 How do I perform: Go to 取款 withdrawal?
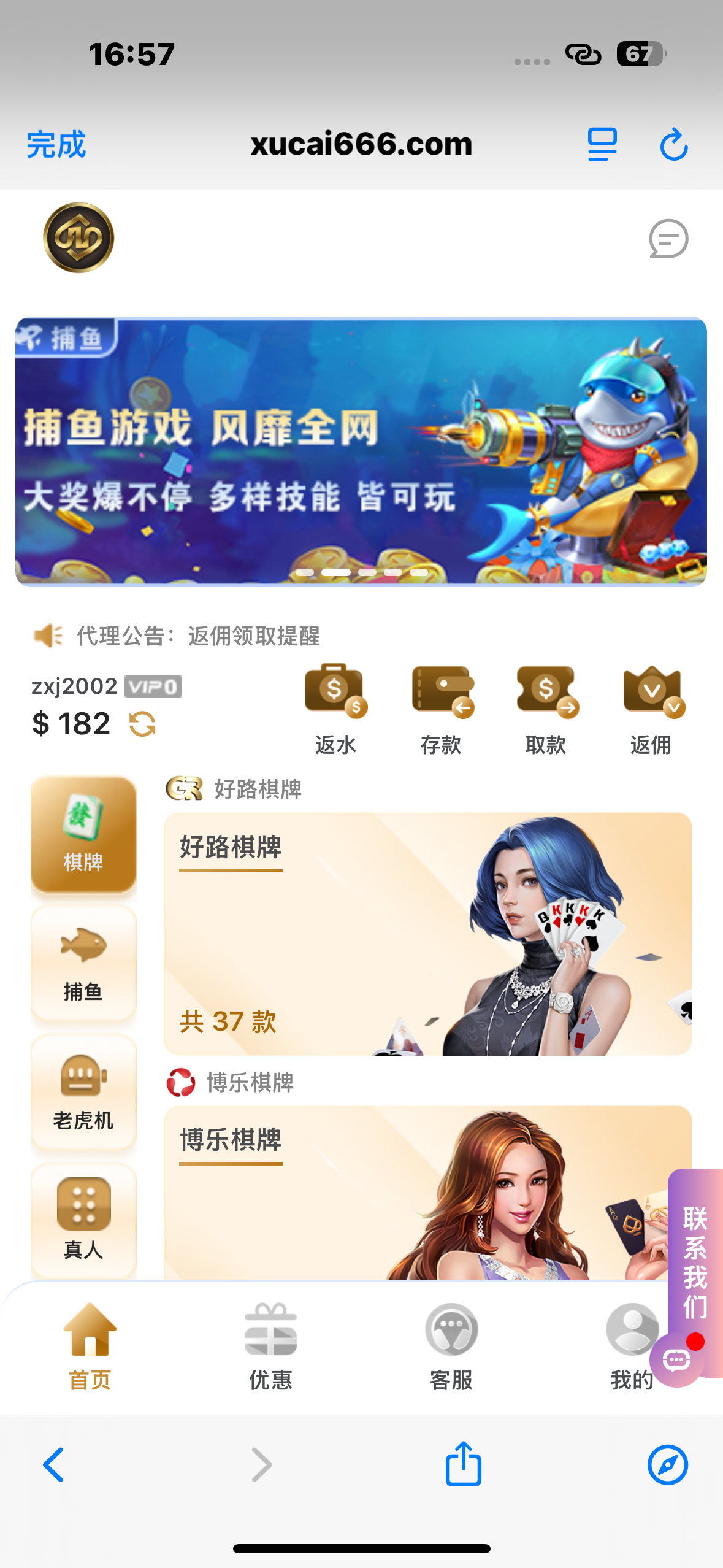coord(546,709)
